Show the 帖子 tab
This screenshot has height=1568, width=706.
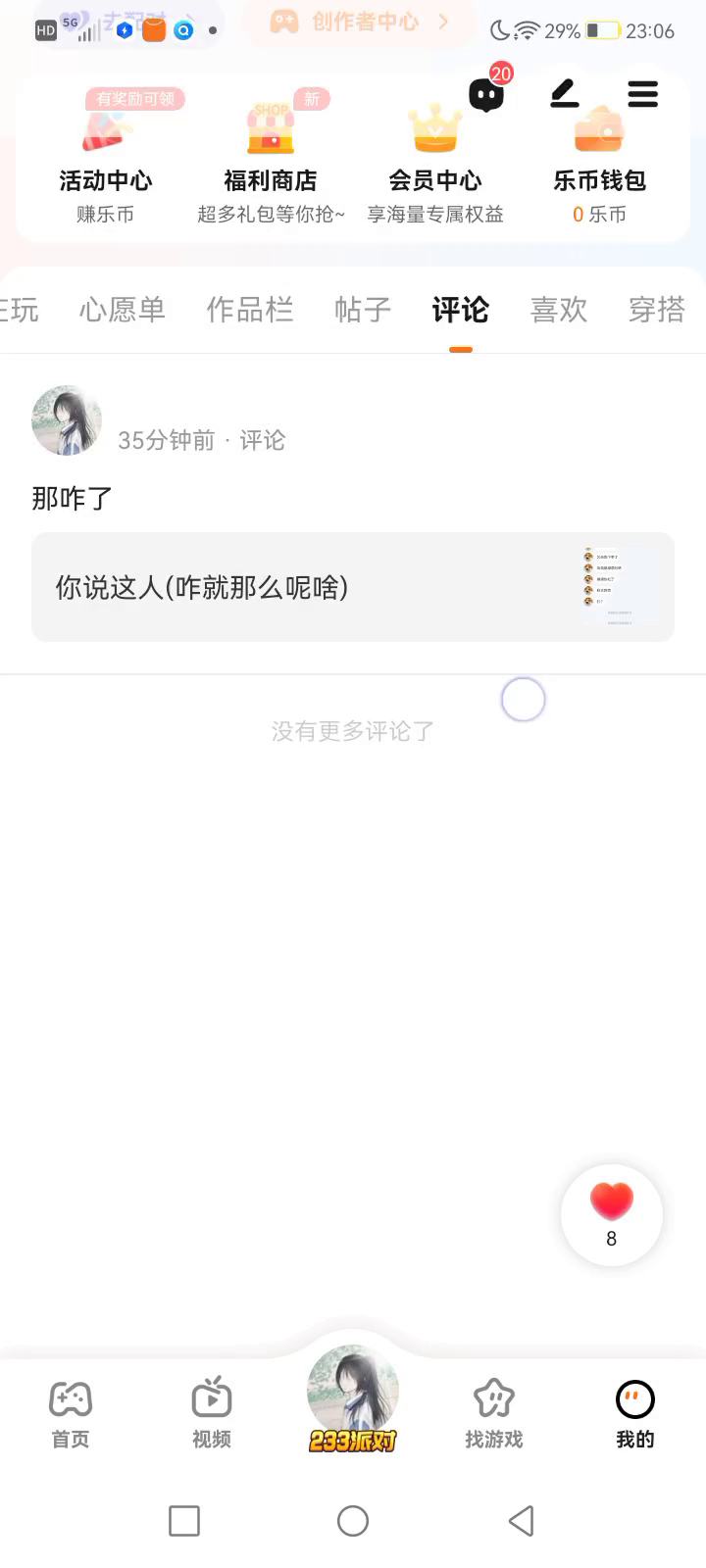[x=362, y=310]
